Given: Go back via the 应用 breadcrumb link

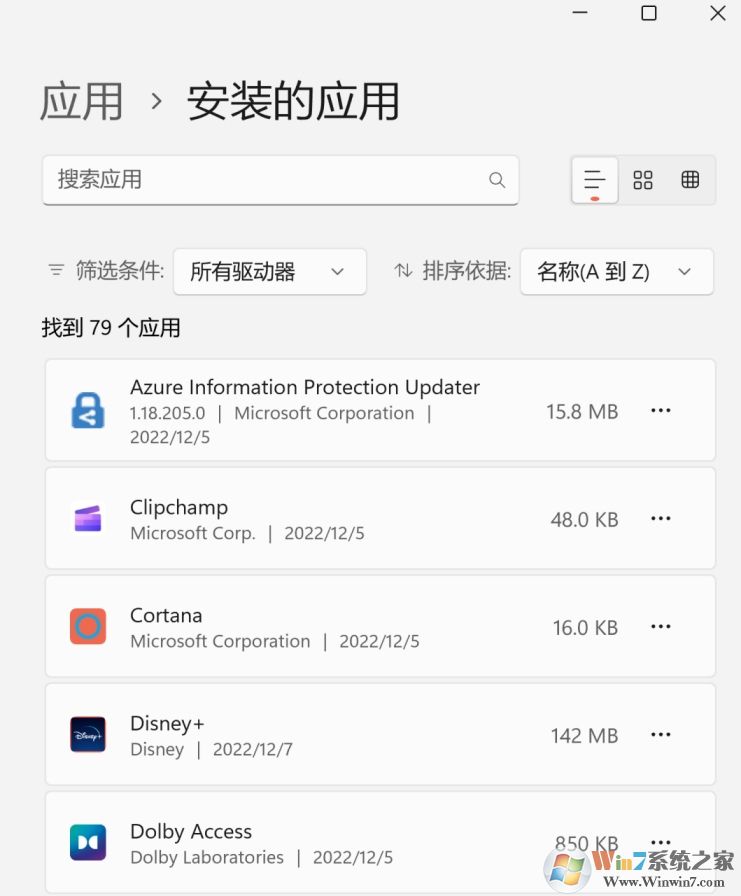Looking at the screenshot, I should click(x=80, y=99).
